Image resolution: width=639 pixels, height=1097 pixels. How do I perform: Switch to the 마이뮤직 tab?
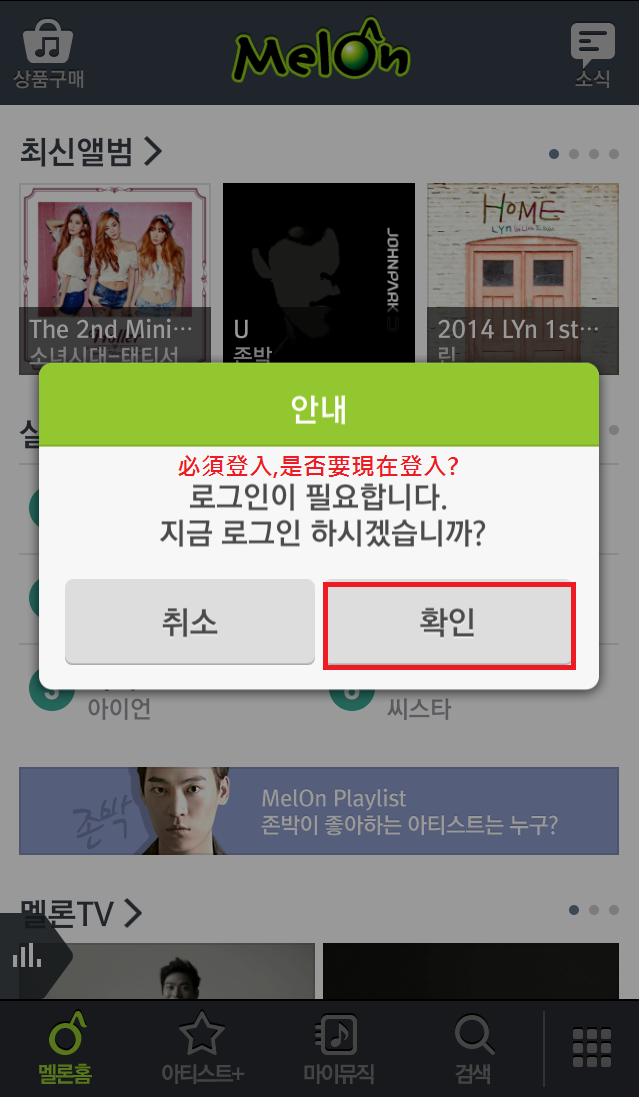(x=338, y=1049)
